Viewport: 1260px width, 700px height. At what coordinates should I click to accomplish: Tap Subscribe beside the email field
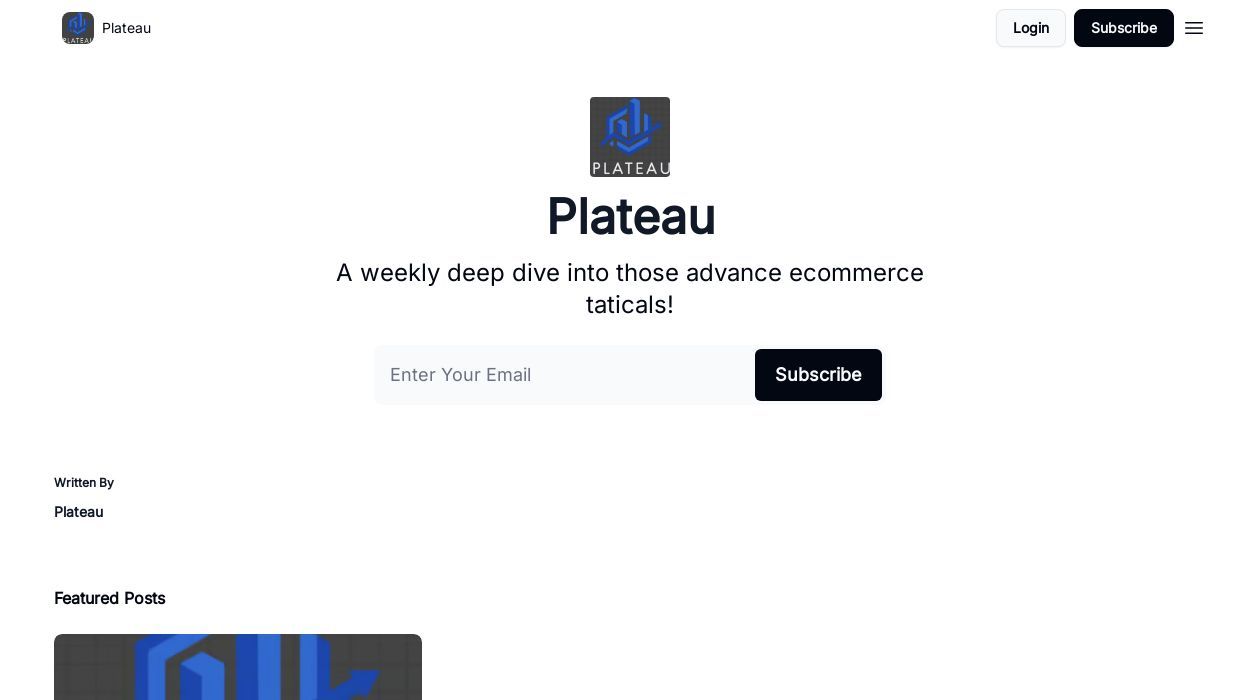(818, 375)
